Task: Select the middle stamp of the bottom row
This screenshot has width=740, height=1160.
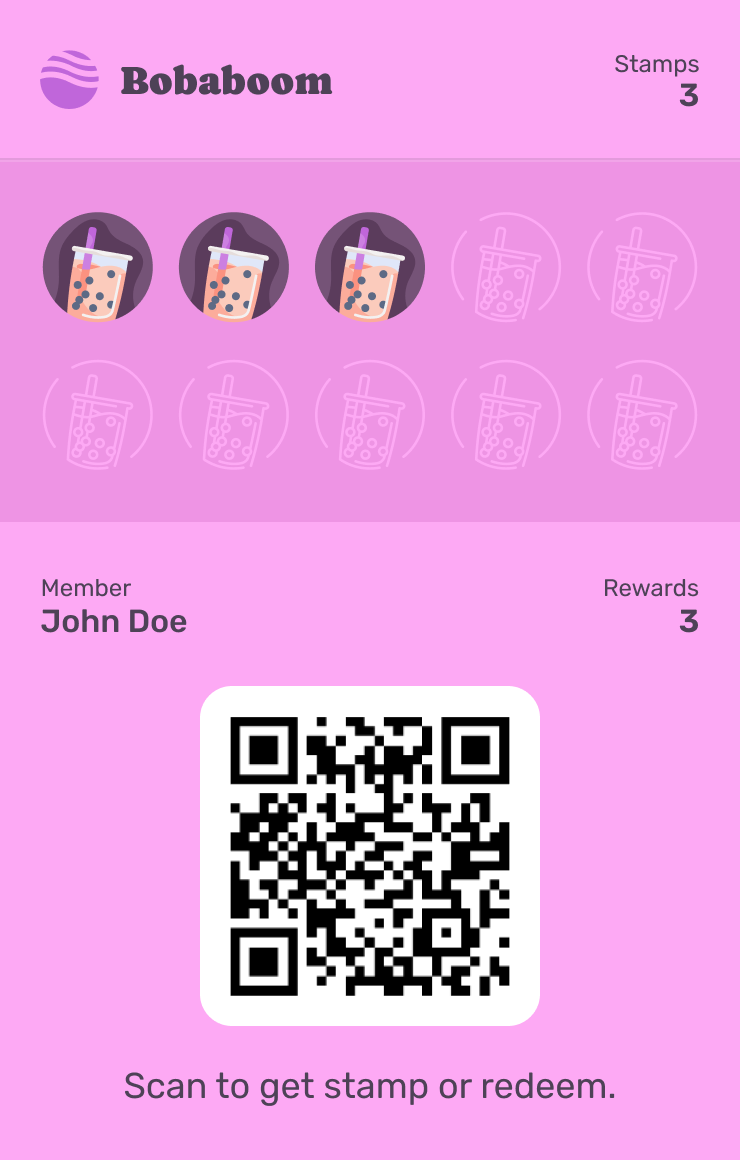Action: pyautogui.click(x=370, y=414)
